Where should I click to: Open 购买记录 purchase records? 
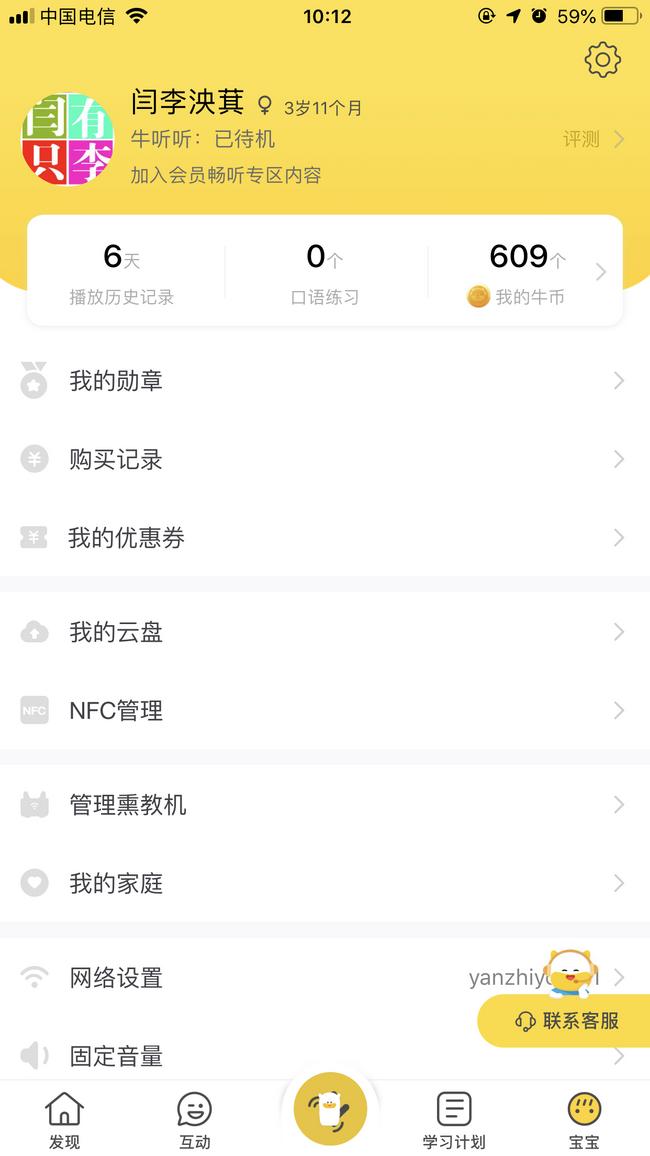(325, 459)
